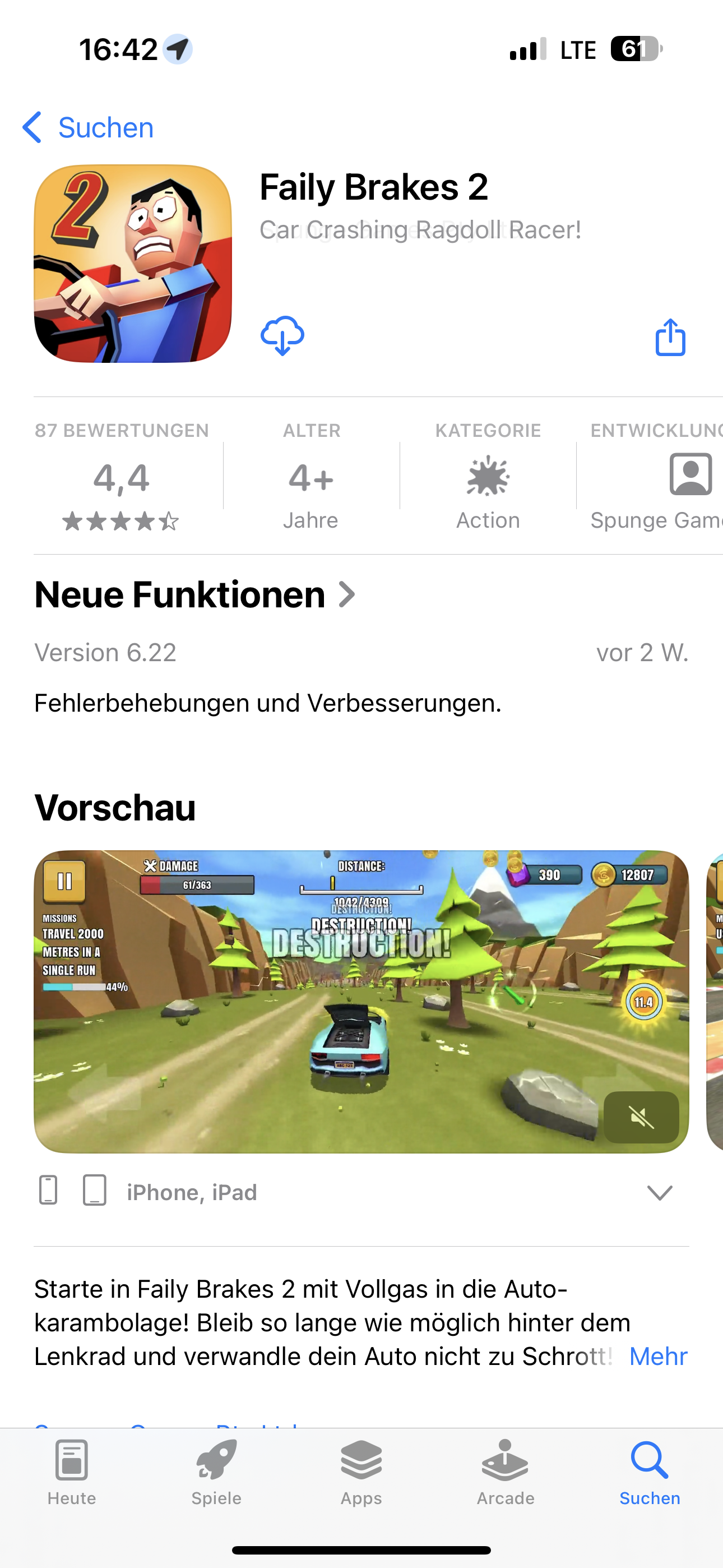Expand the iPhone, iPad compatibility chevron
723x1568 pixels.
click(x=660, y=1192)
